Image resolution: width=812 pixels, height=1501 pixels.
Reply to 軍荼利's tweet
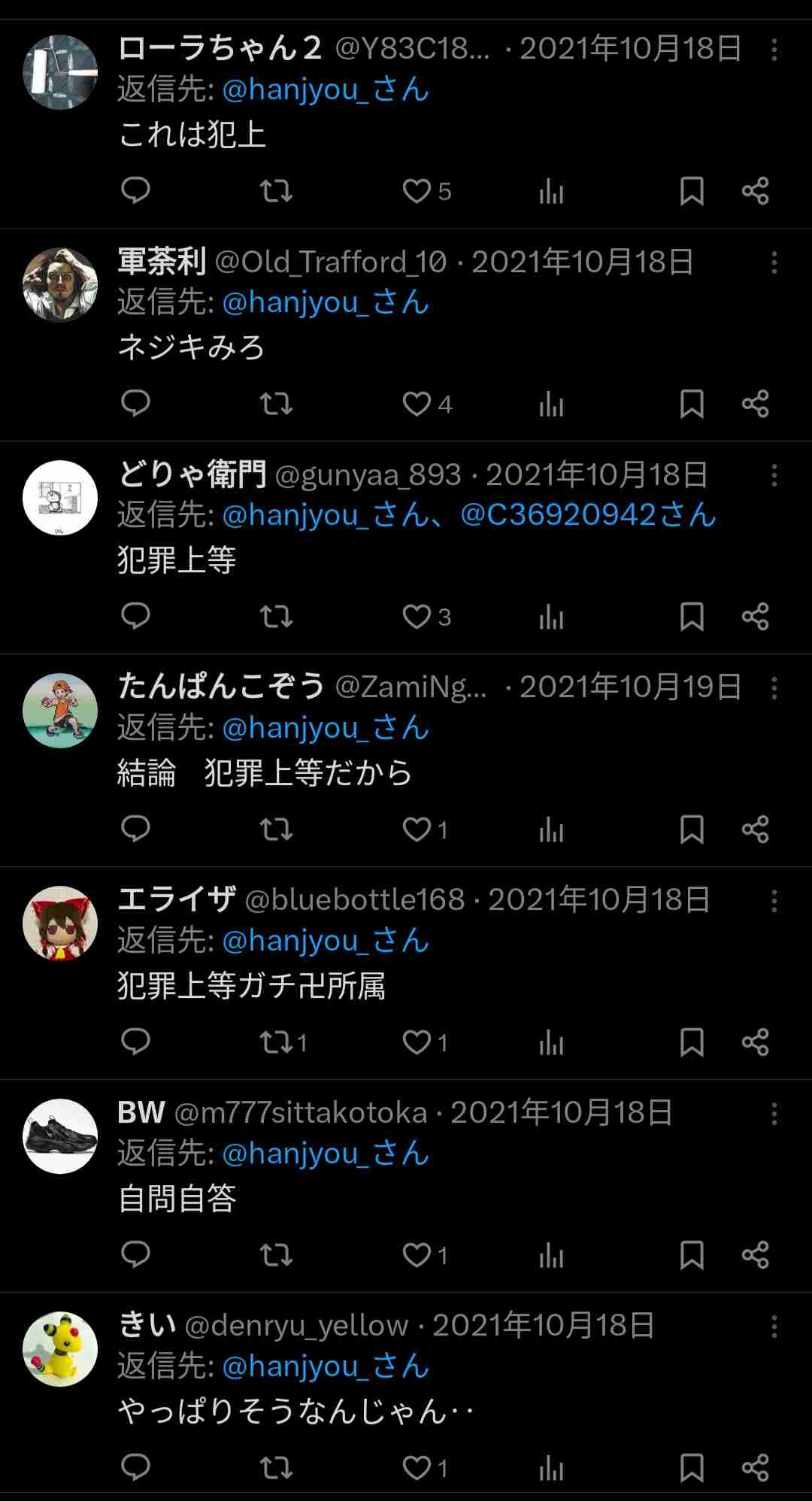(136, 404)
